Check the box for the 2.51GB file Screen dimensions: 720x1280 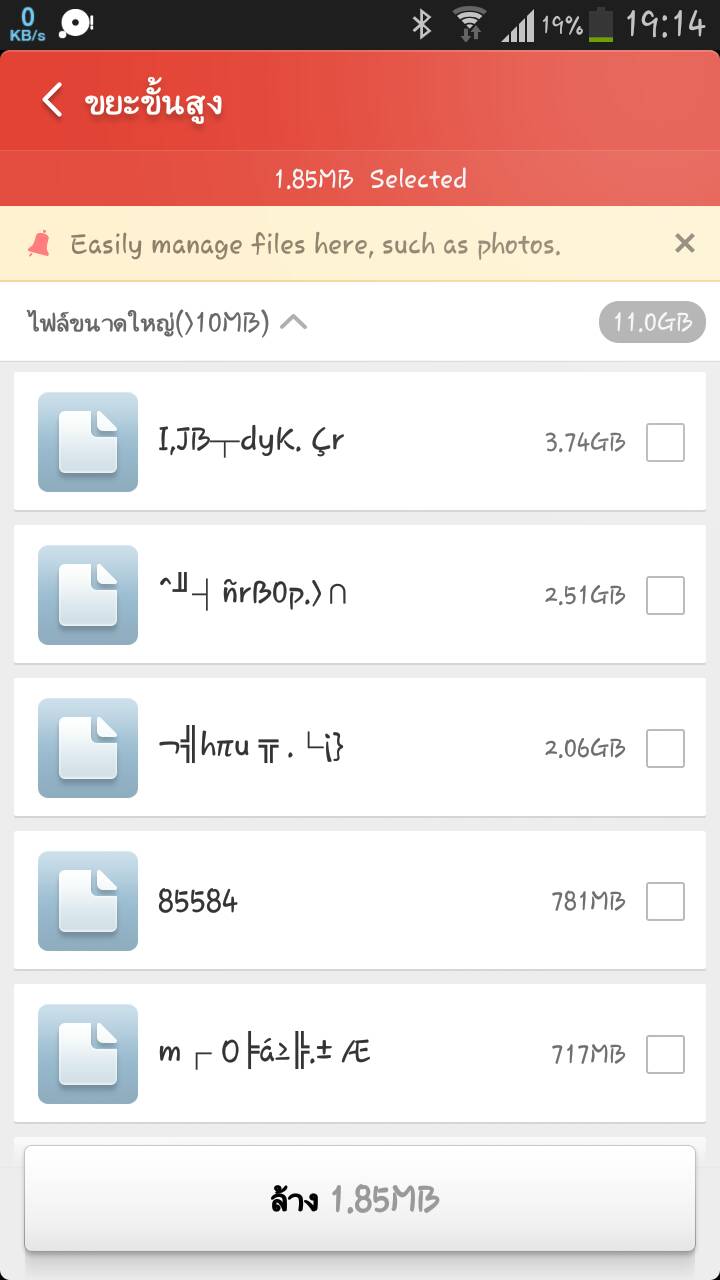665,595
